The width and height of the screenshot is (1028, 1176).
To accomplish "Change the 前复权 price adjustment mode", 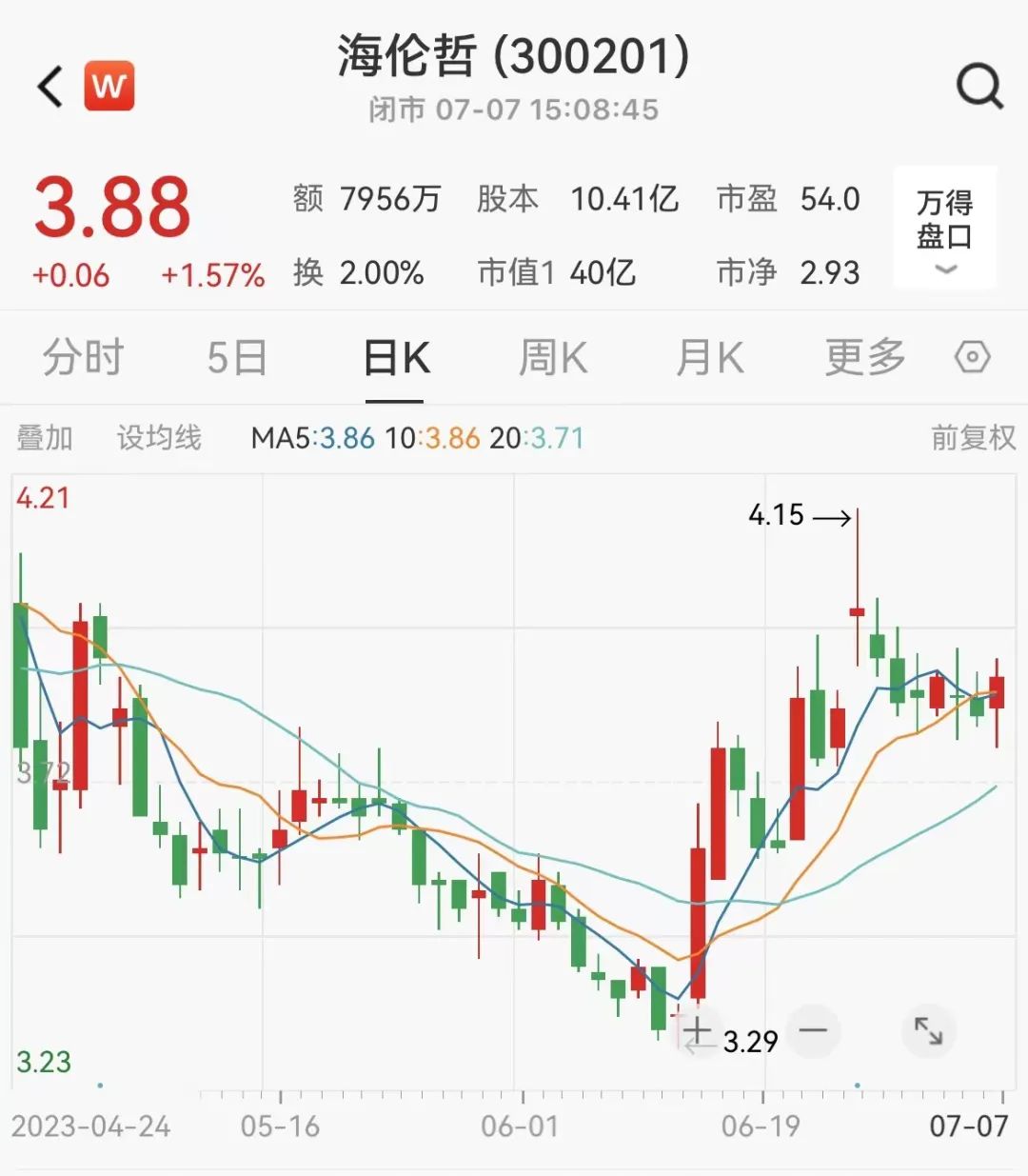I will pos(973,438).
